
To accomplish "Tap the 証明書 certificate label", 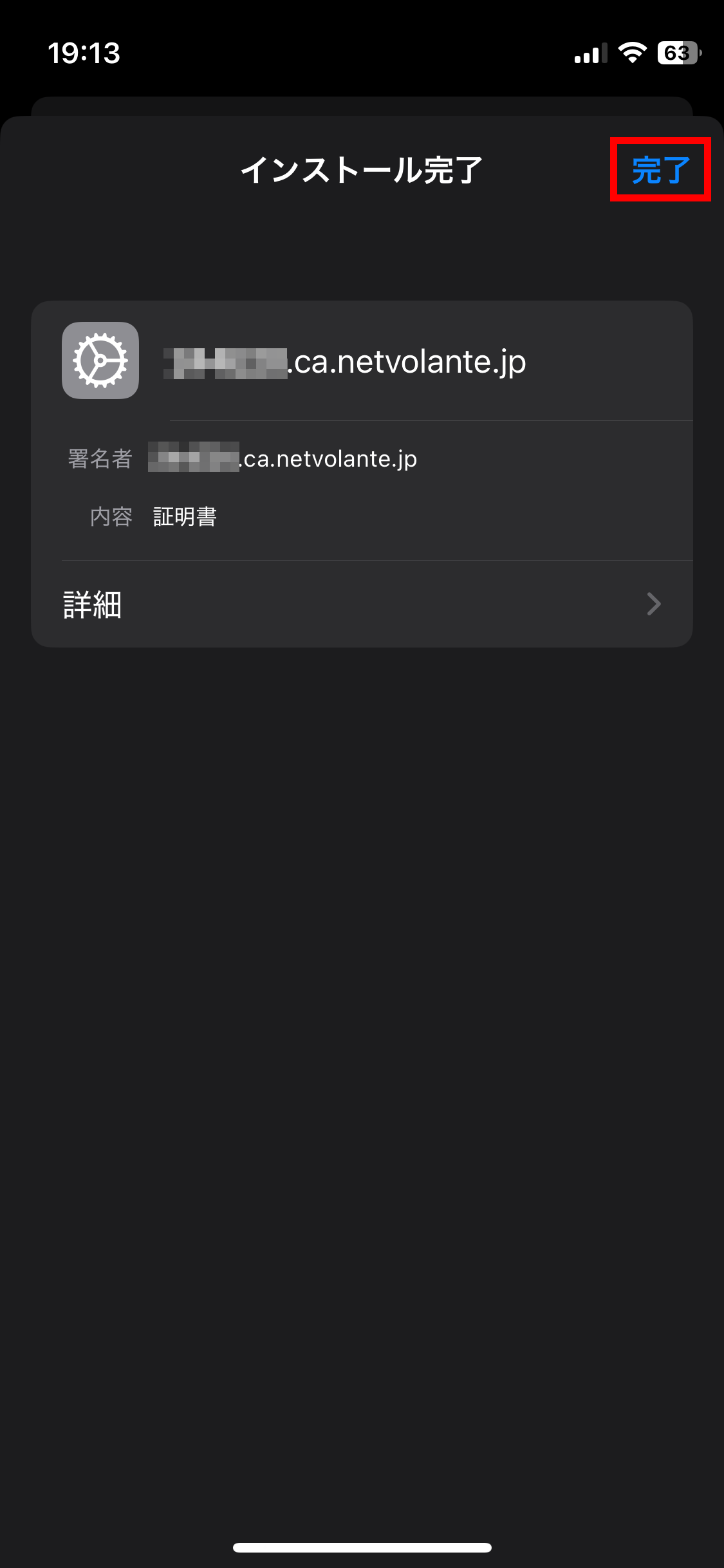I will tap(185, 516).
